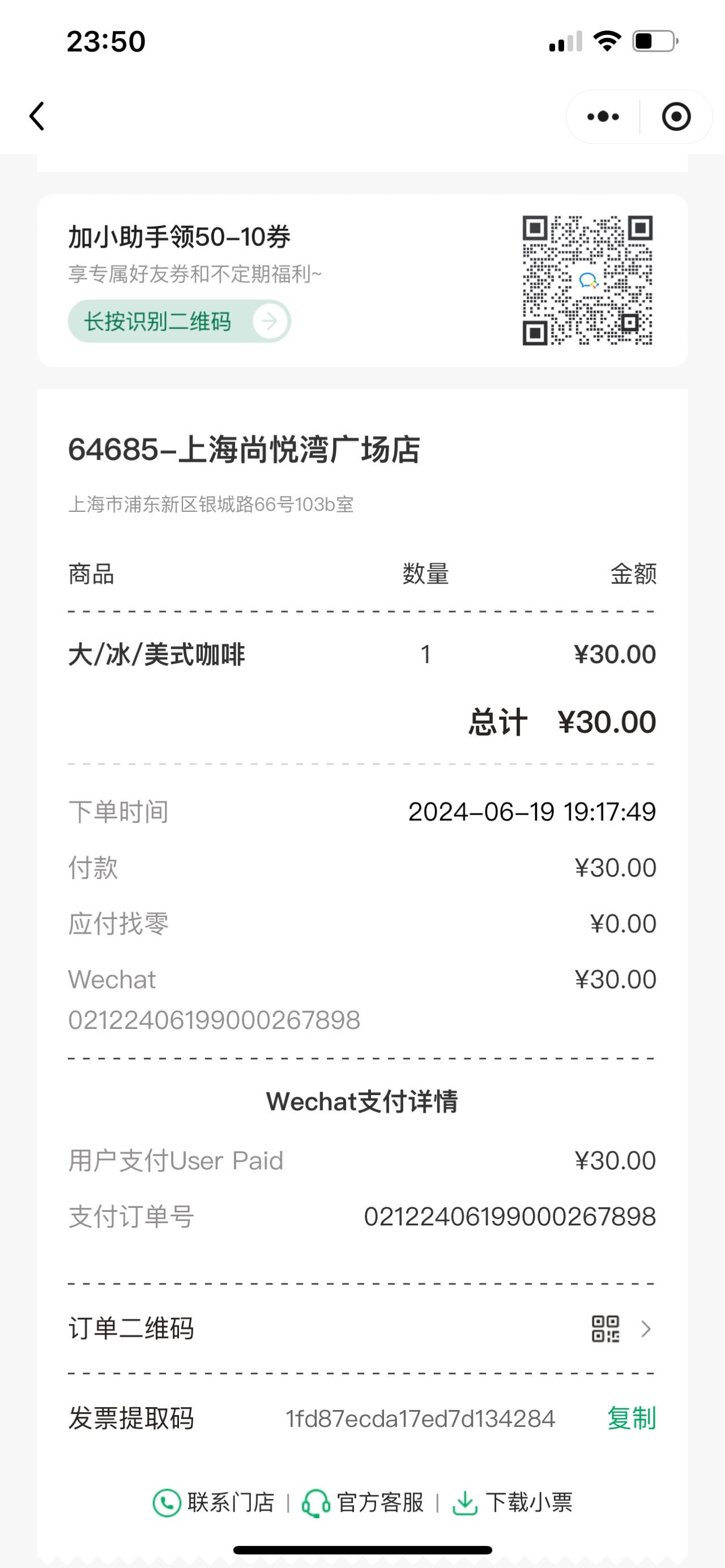Open the 订单二维码 row
725x1568 pixels.
[x=361, y=1328]
